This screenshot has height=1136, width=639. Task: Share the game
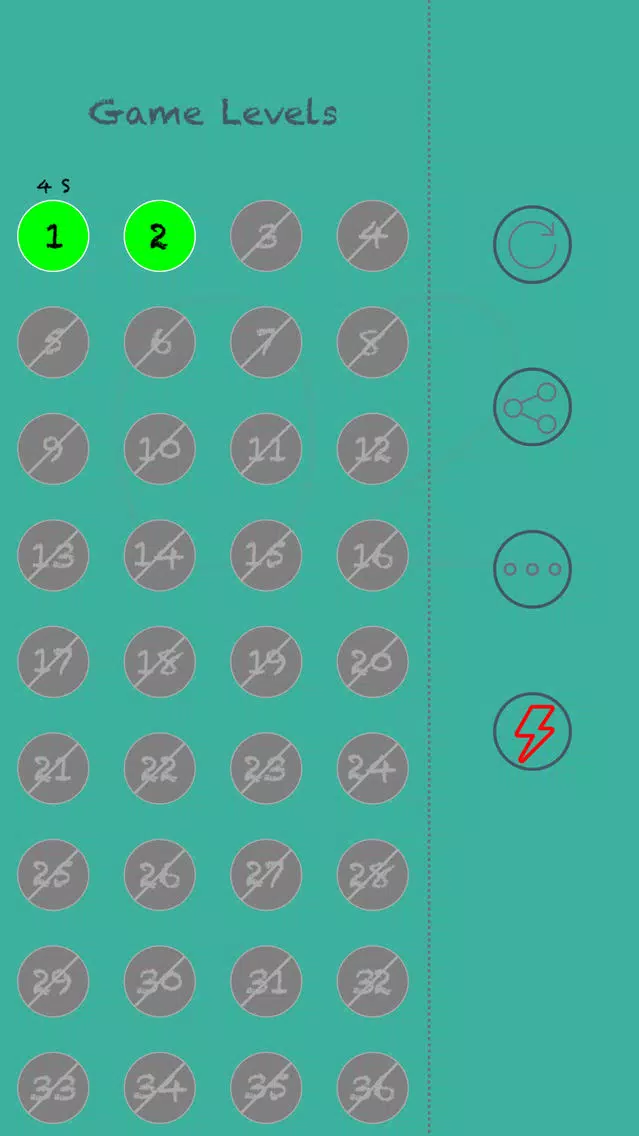(x=532, y=407)
